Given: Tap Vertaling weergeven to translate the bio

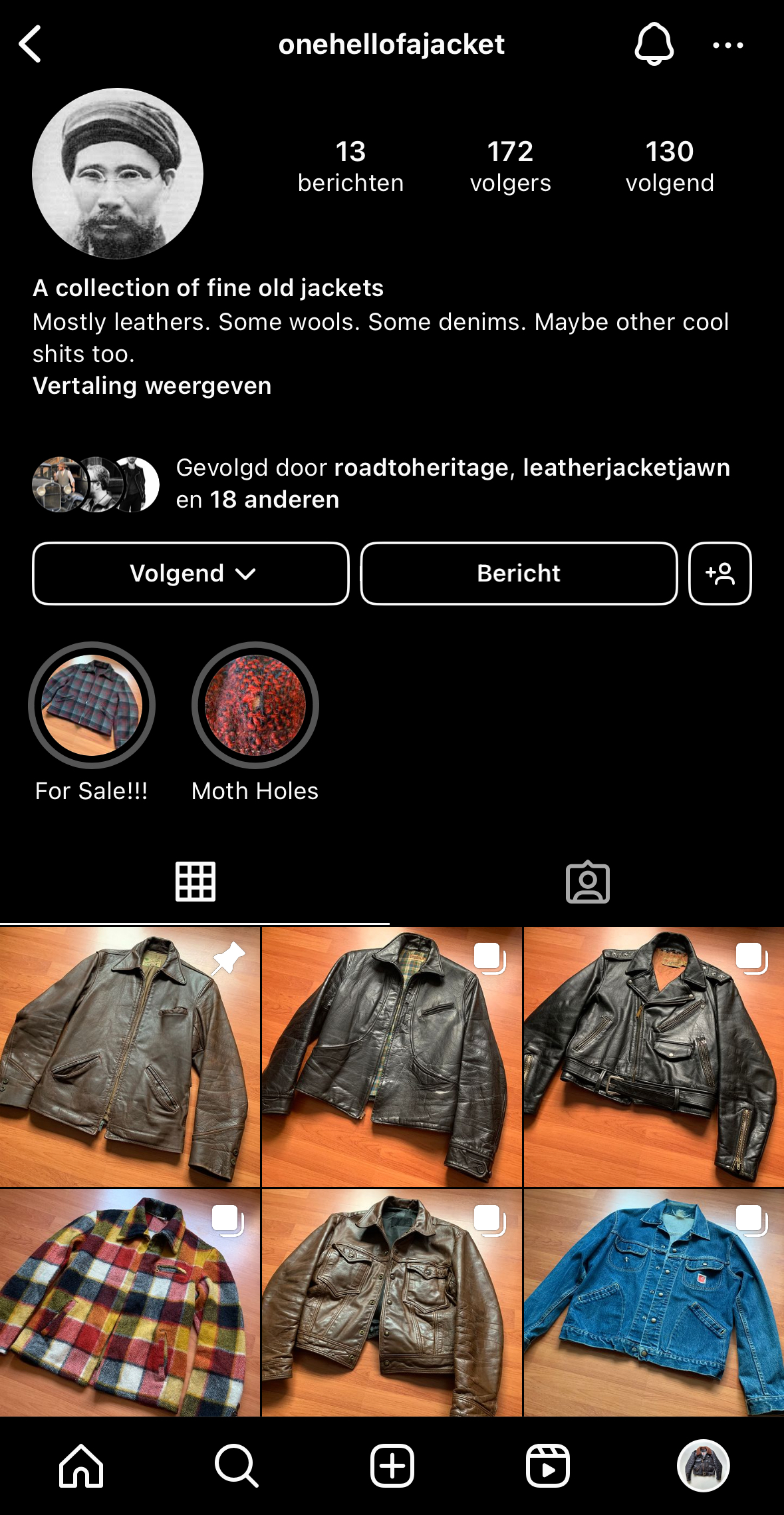Looking at the screenshot, I should pyautogui.click(x=152, y=386).
